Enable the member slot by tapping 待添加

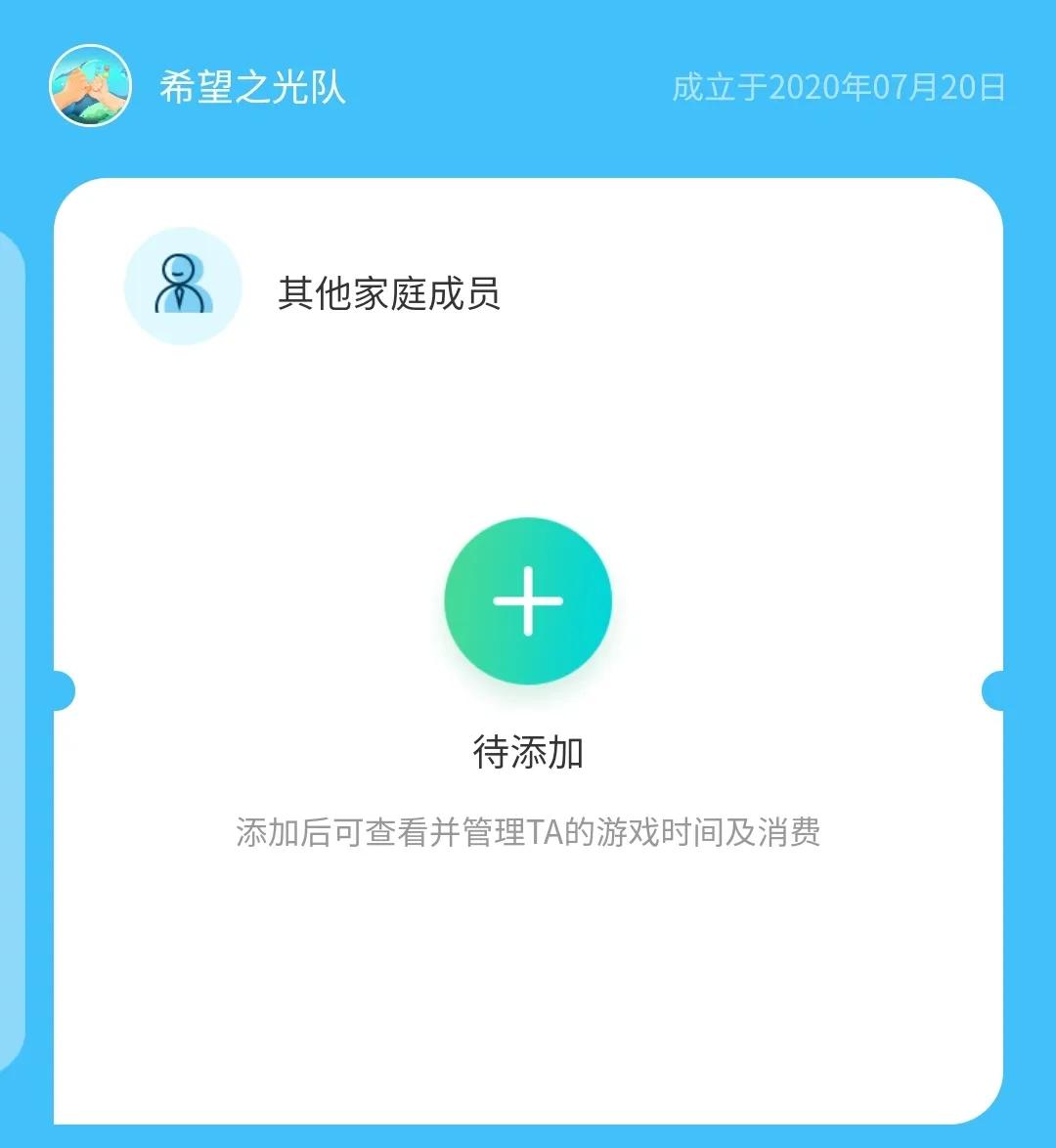point(527,753)
